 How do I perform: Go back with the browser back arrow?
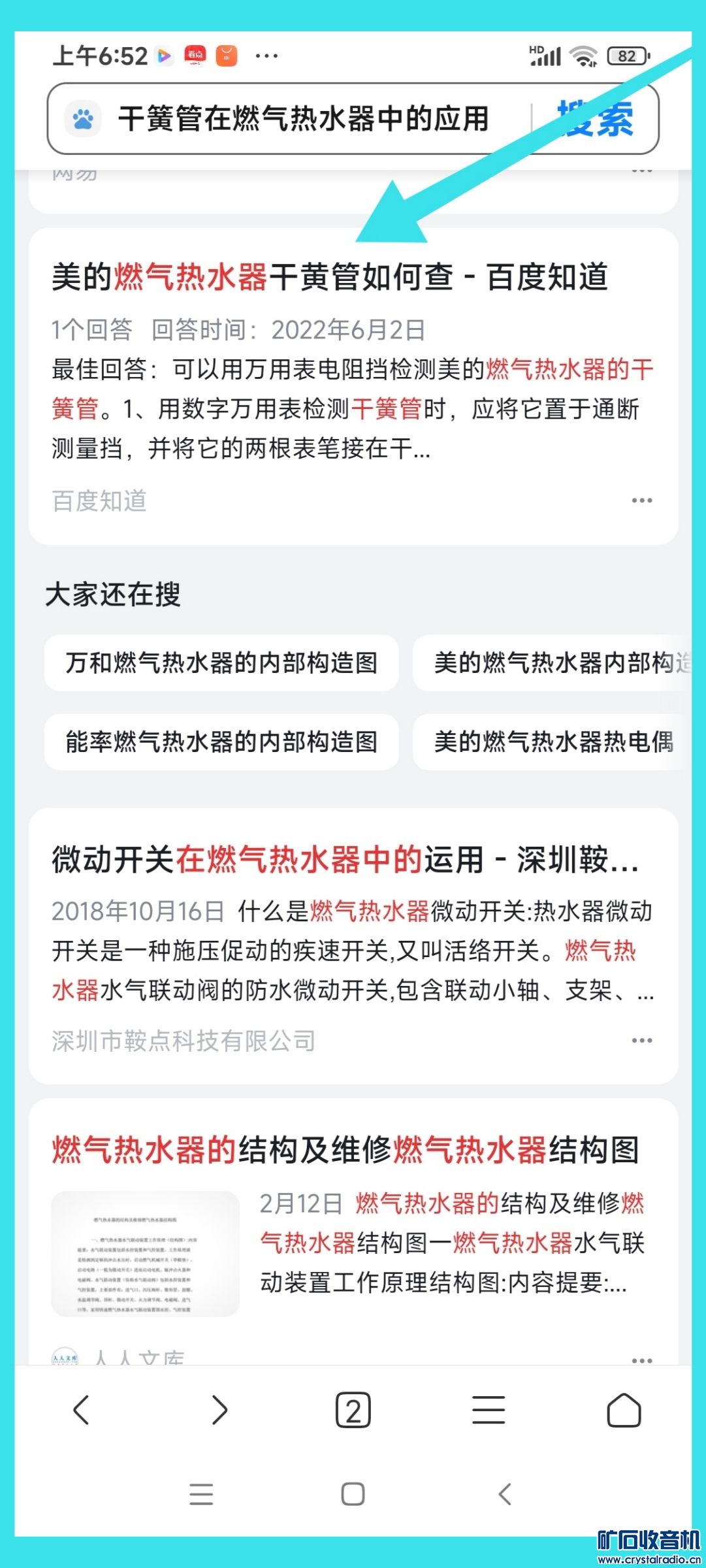[81, 1410]
